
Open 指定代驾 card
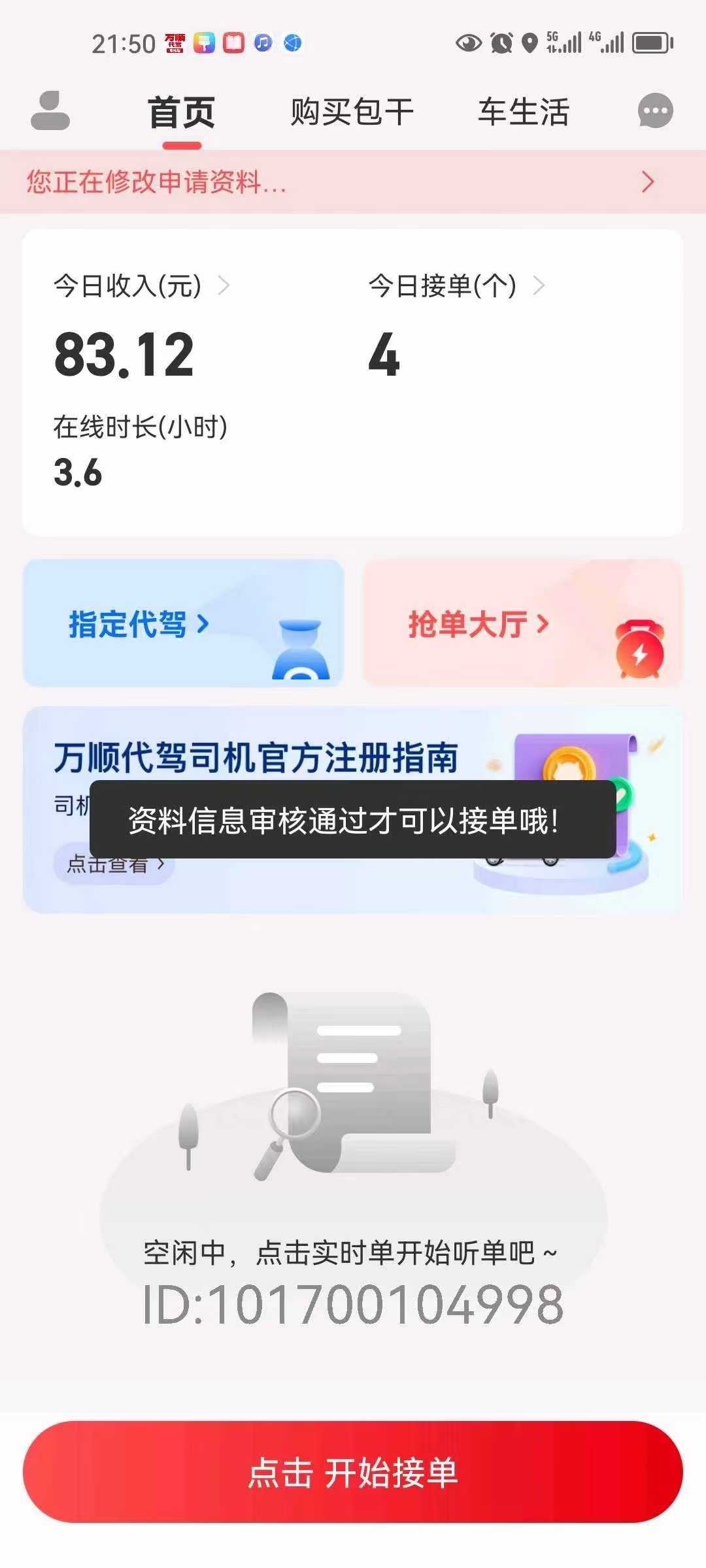click(183, 623)
